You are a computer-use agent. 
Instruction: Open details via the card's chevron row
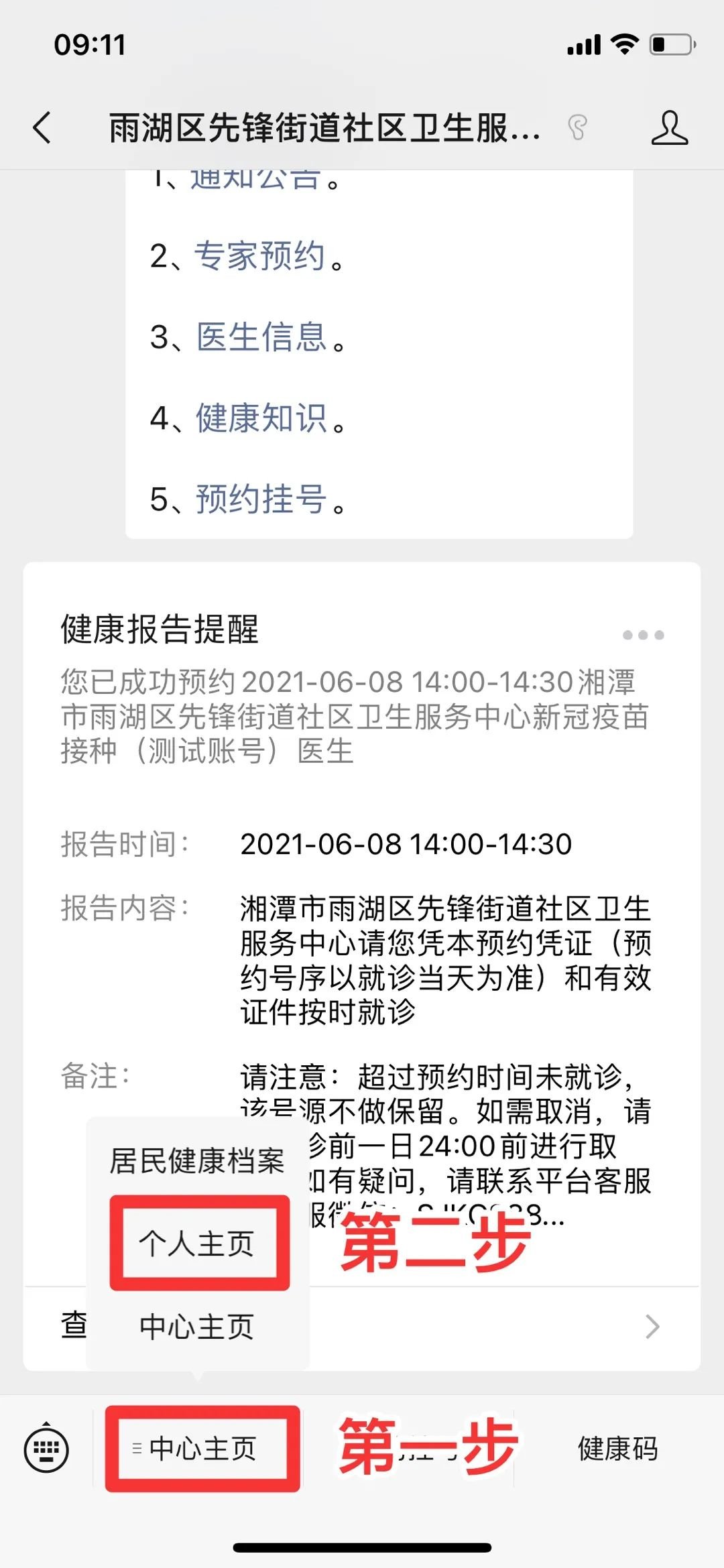[x=652, y=1327]
